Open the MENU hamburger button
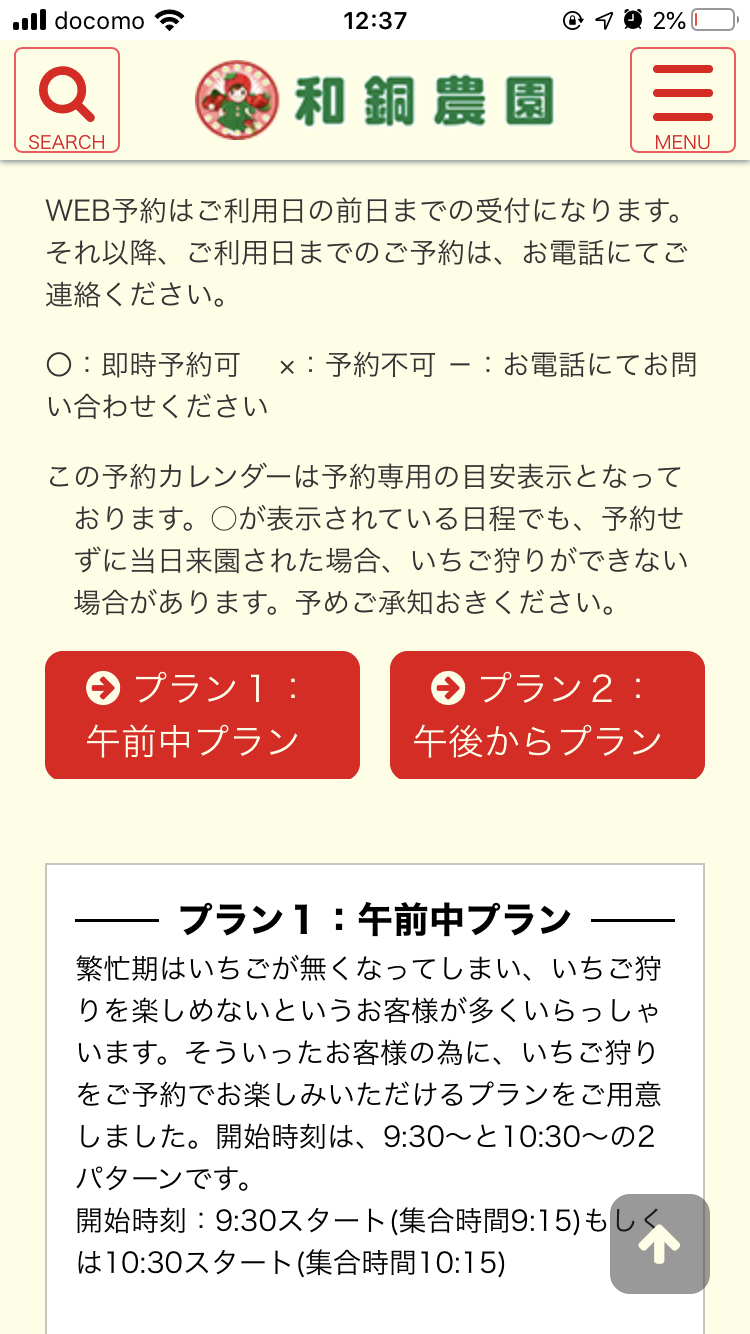 point(682,100)
